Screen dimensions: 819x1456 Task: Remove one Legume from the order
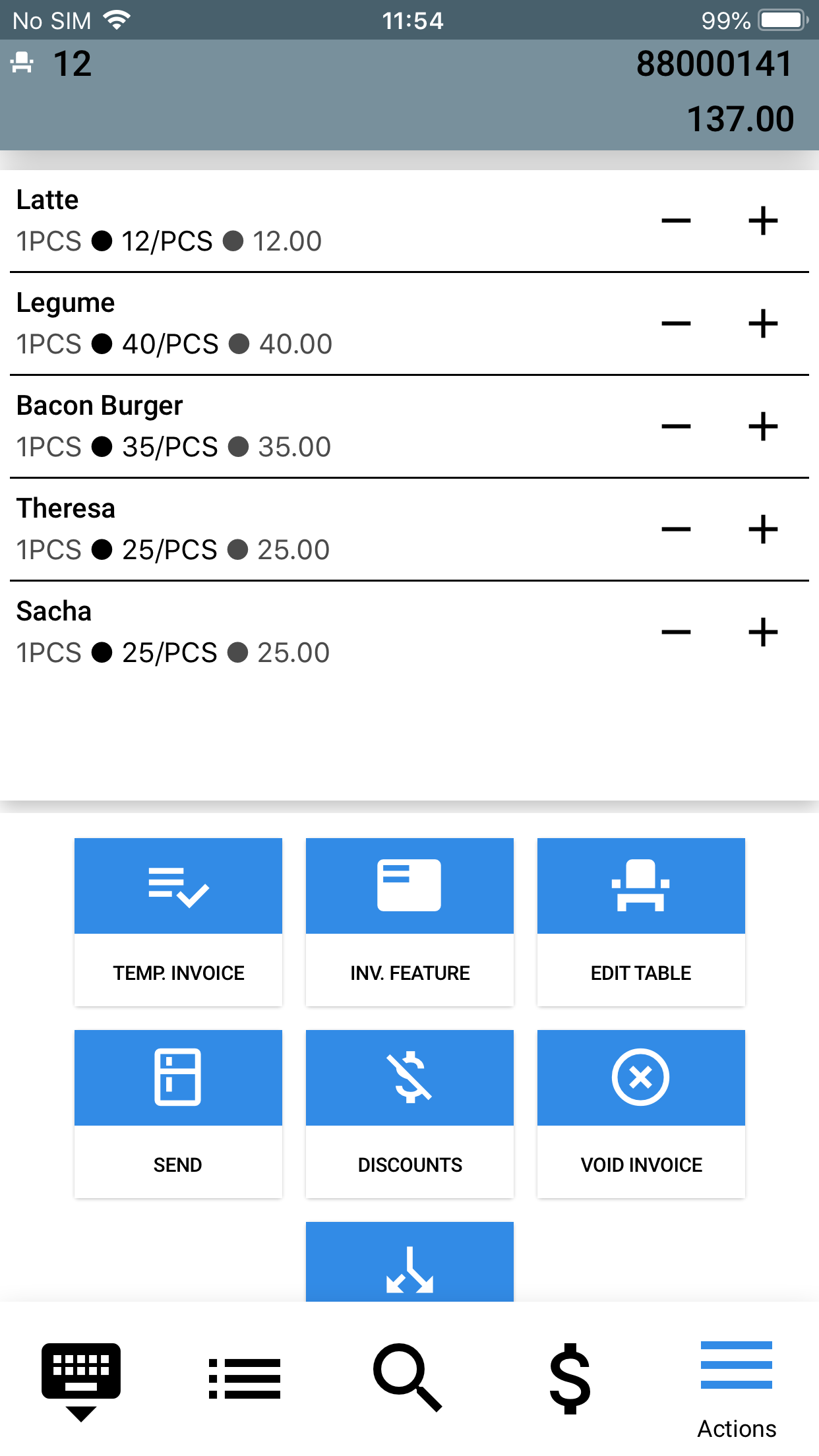(x=676, y=323)
